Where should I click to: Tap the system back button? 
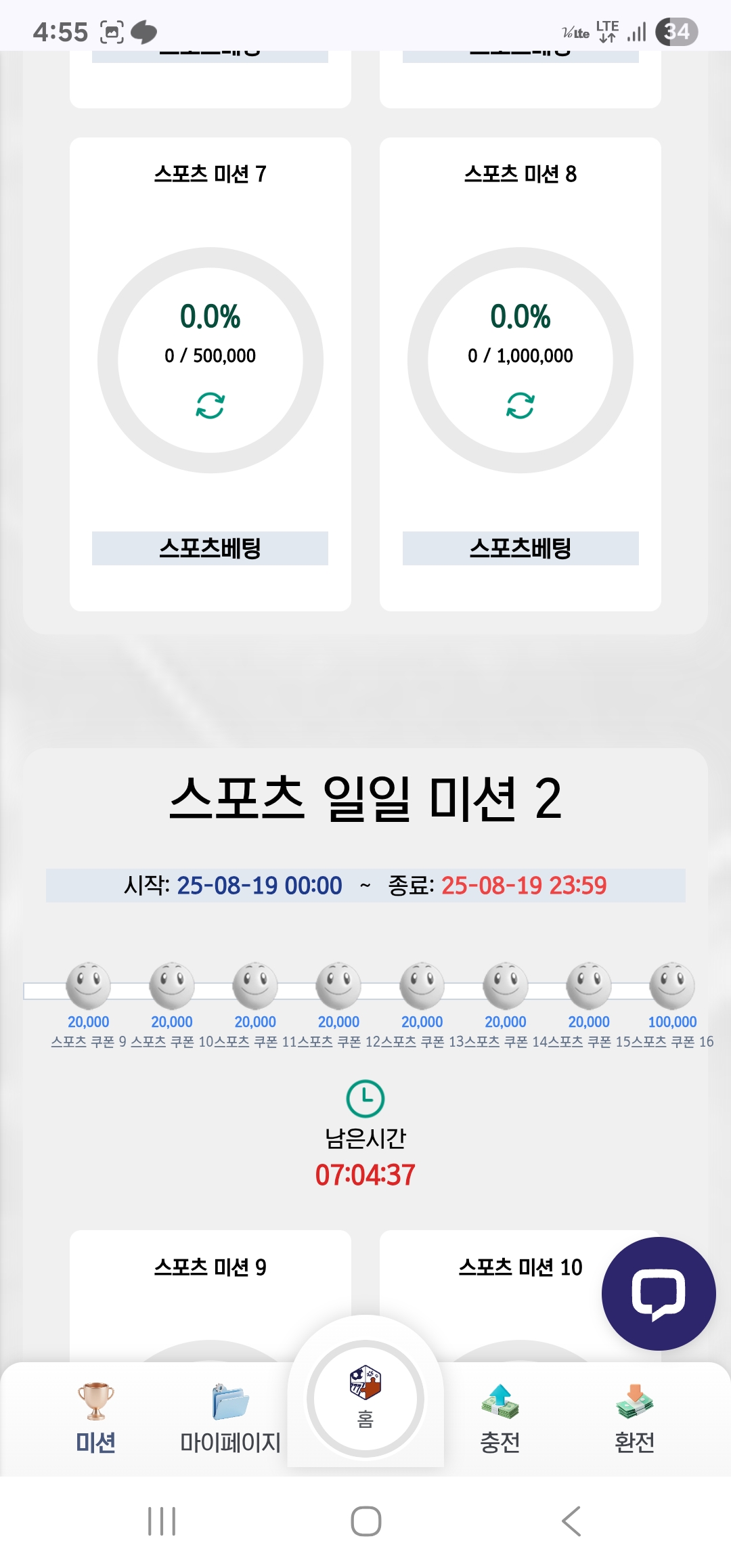coord(571,1521)
